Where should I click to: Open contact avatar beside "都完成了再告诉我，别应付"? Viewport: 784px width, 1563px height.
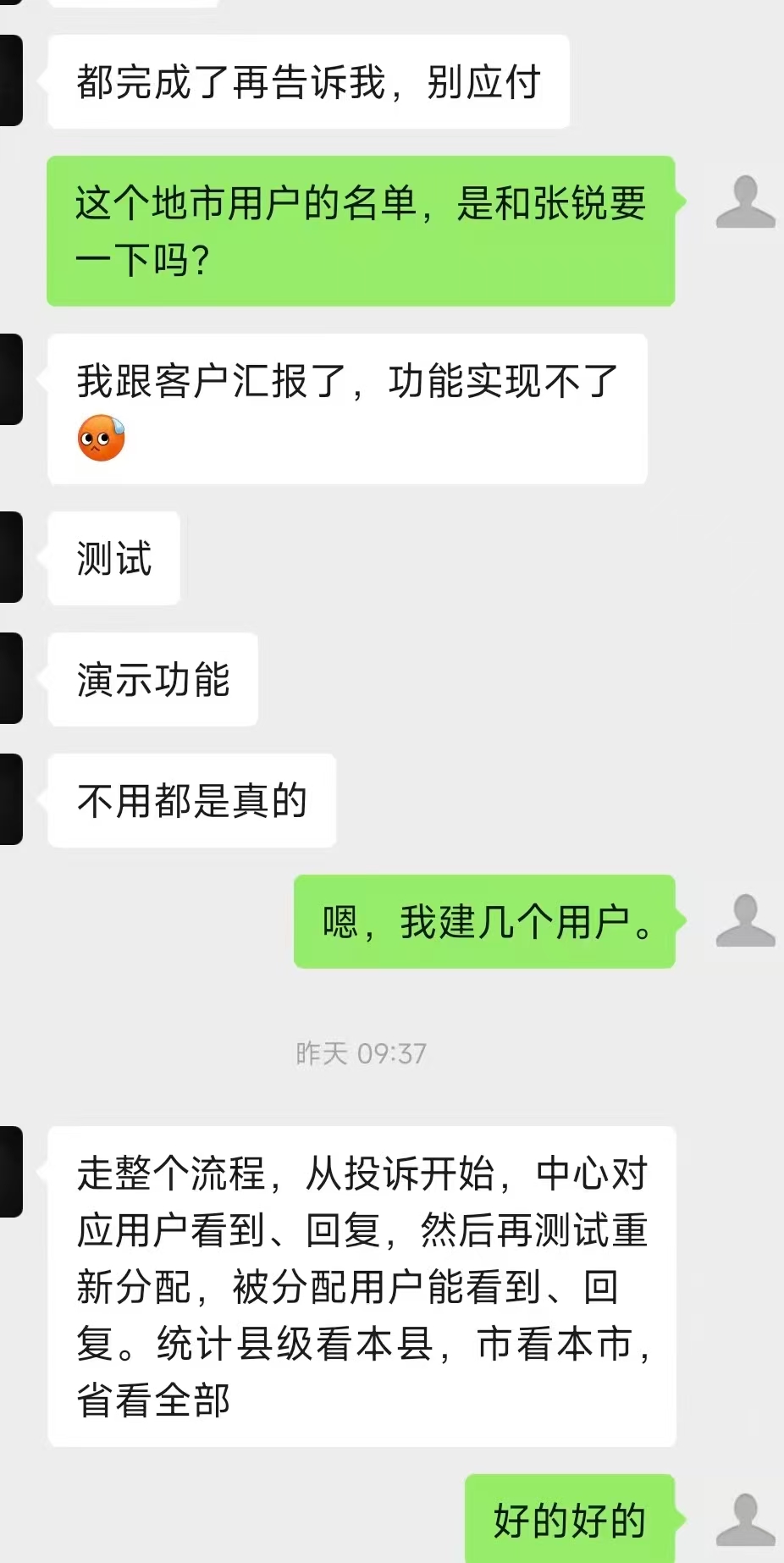tap(10, 81)
